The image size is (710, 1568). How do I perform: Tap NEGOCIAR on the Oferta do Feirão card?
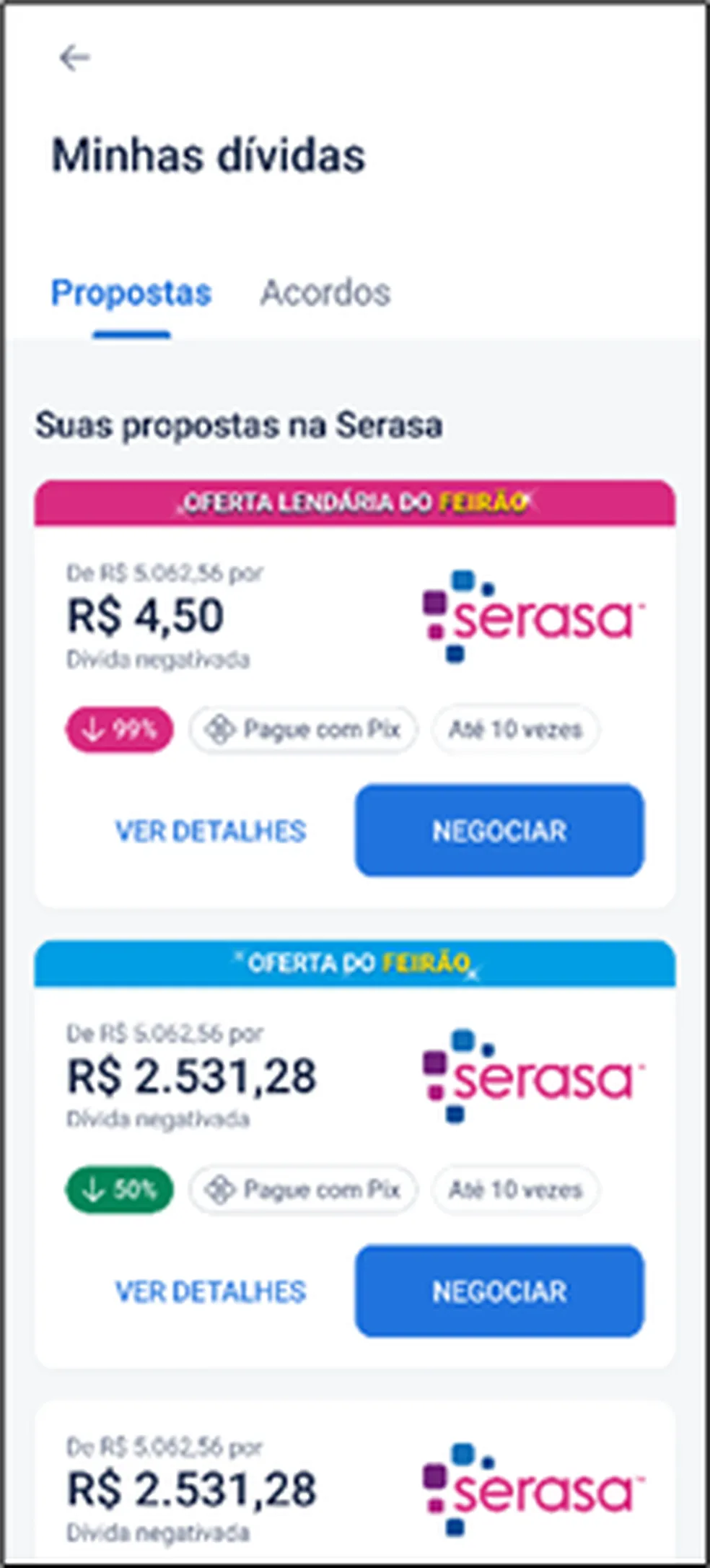(499, 1291)
